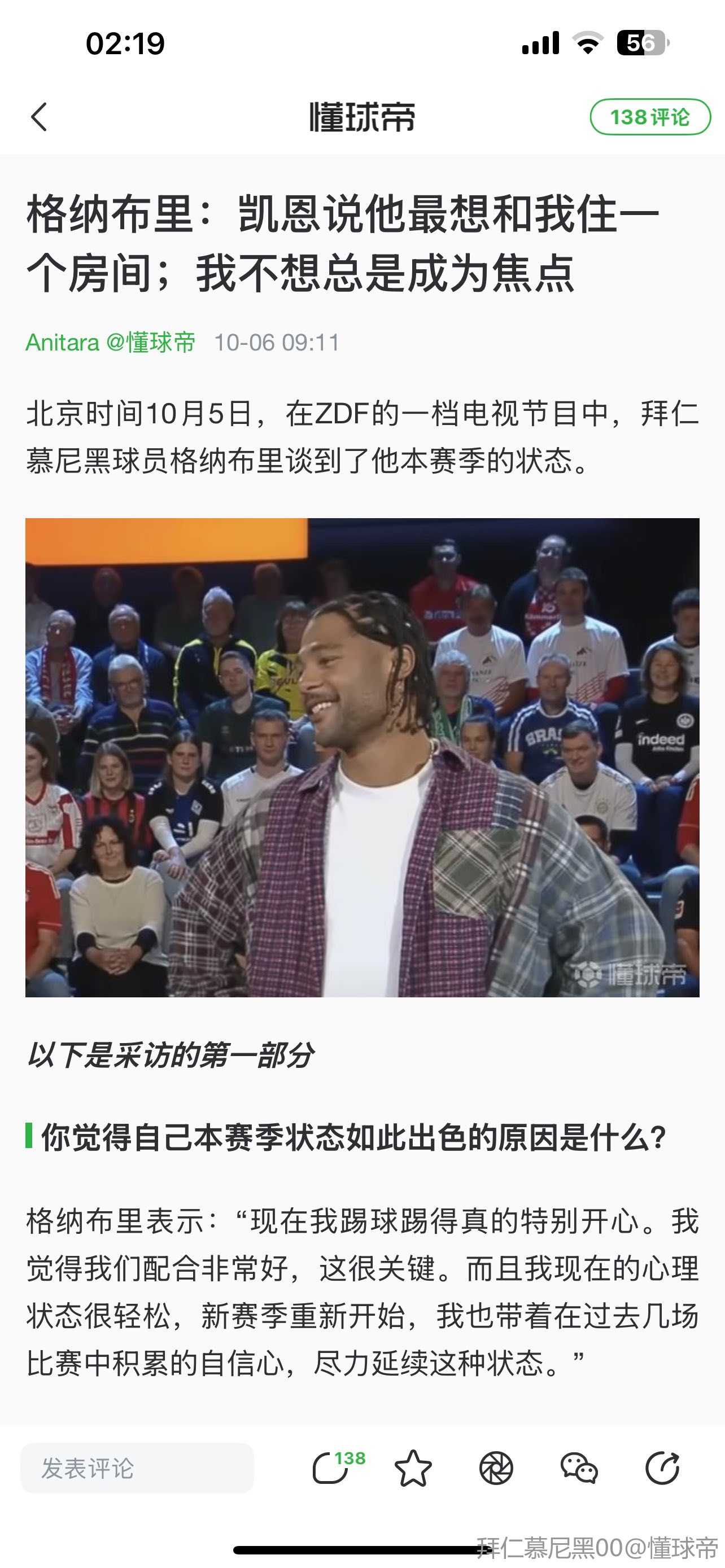Share the article to WeChat
725x1568 pixels.
[x=579, y=1468]
